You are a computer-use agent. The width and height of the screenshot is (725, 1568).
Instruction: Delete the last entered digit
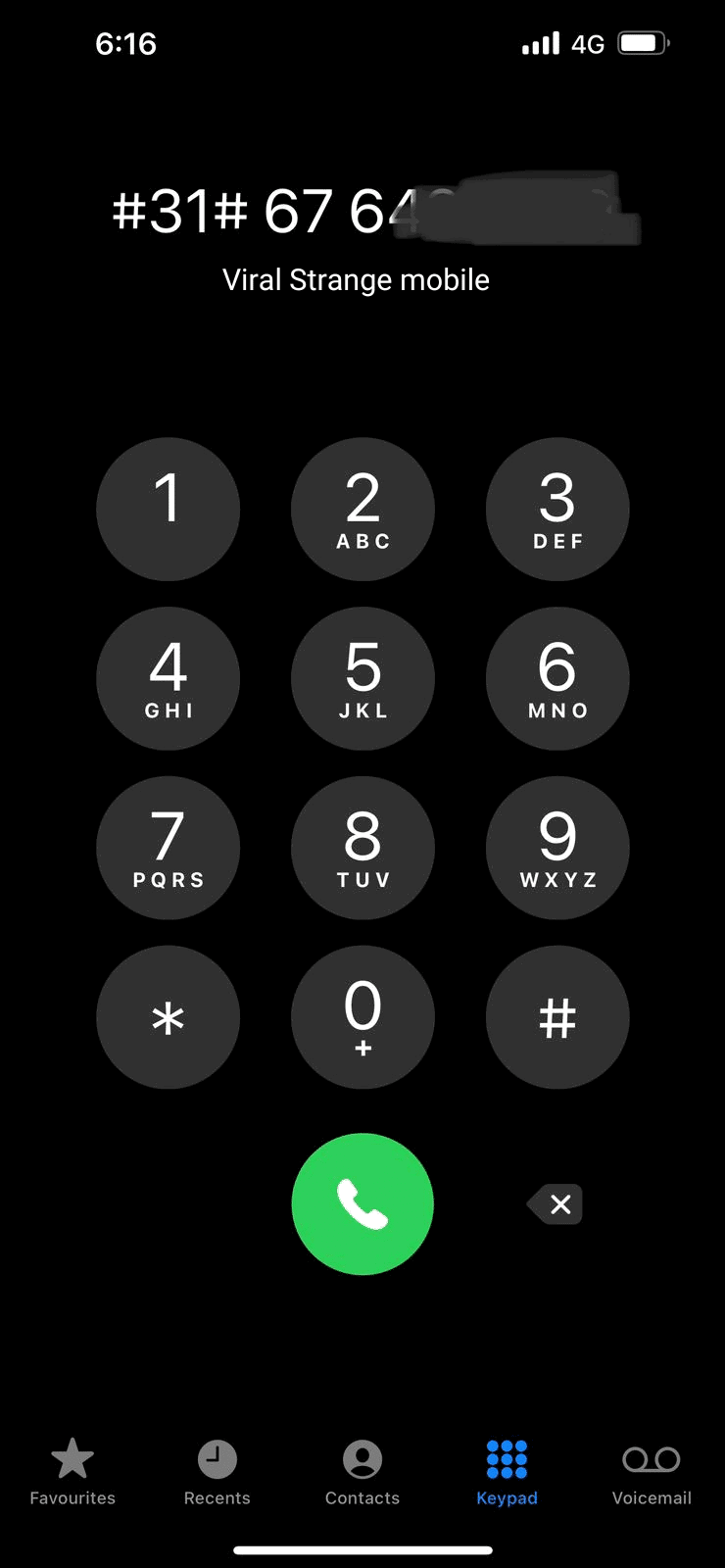(x=556, y=1204)
